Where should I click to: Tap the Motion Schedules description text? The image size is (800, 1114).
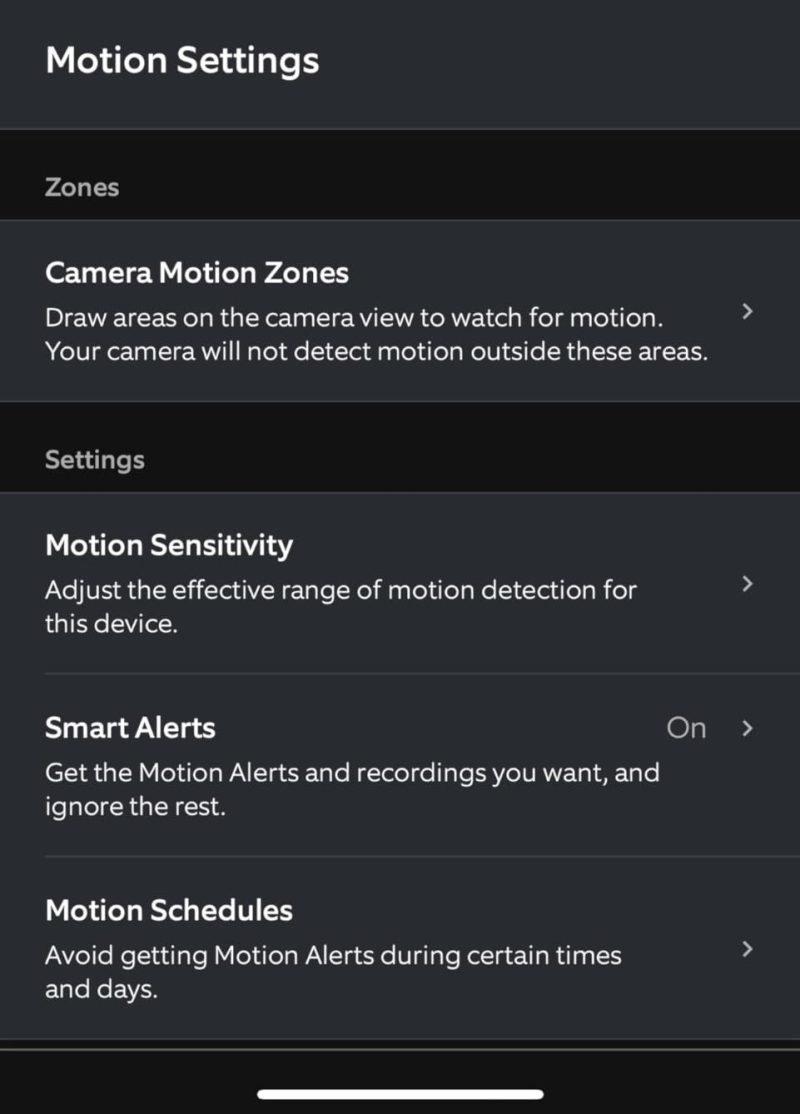332,971
